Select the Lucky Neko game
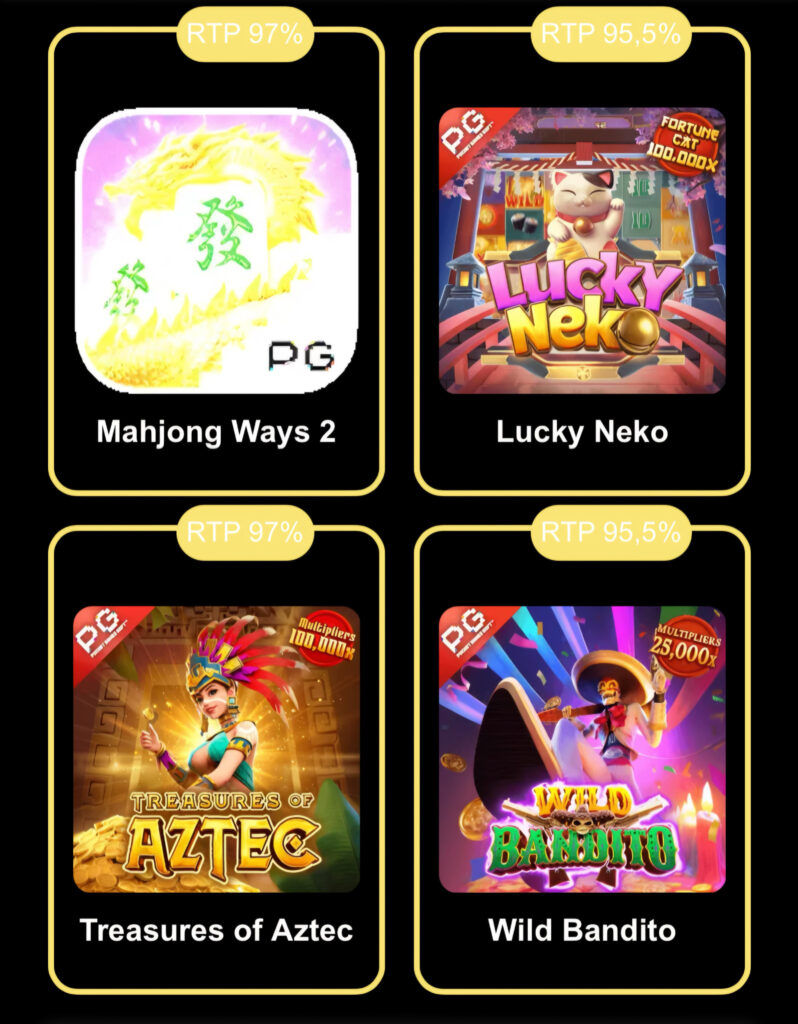 coord(582,250)
